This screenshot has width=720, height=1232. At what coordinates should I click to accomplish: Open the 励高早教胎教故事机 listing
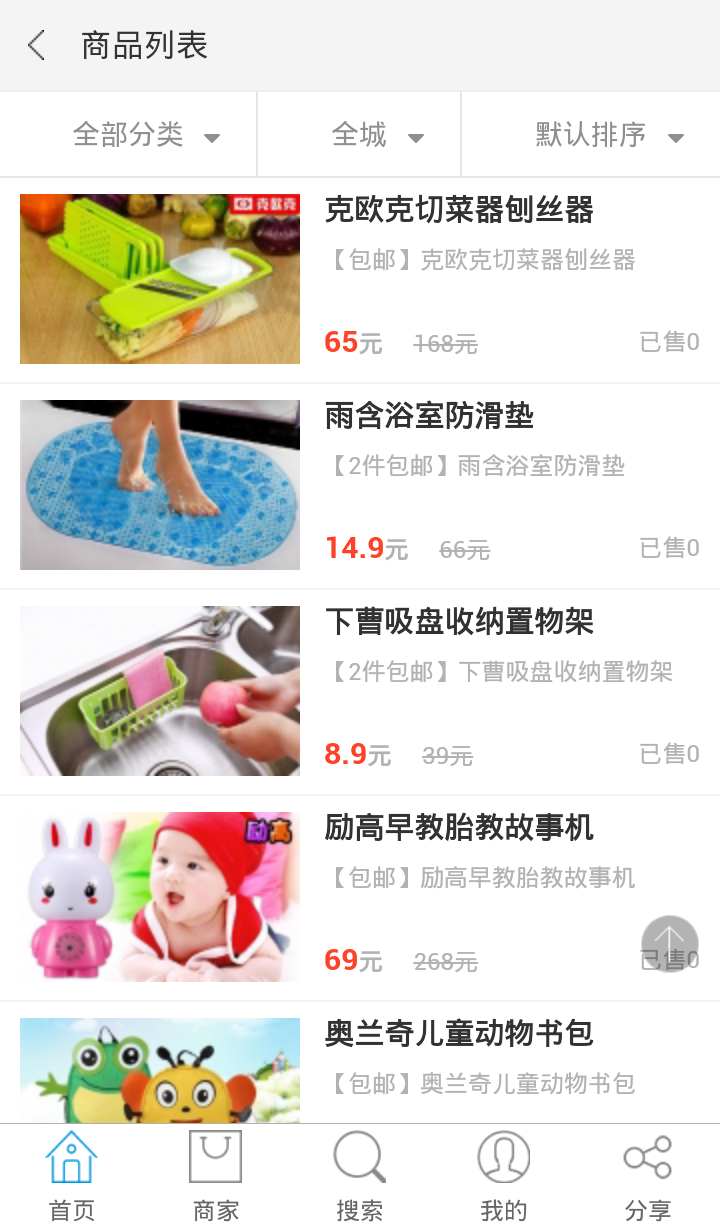(459, 829)
